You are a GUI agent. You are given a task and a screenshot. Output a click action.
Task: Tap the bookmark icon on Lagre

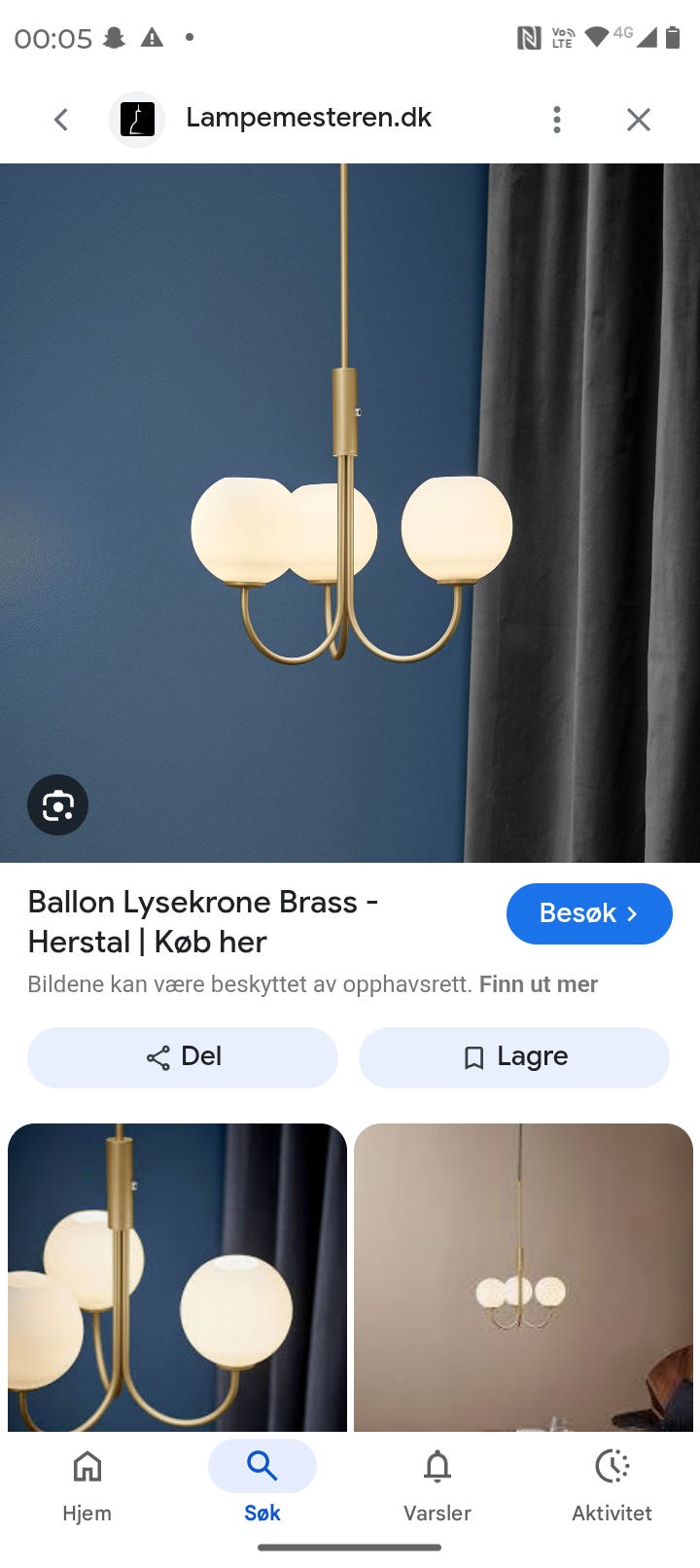(x=473, y=1056)
